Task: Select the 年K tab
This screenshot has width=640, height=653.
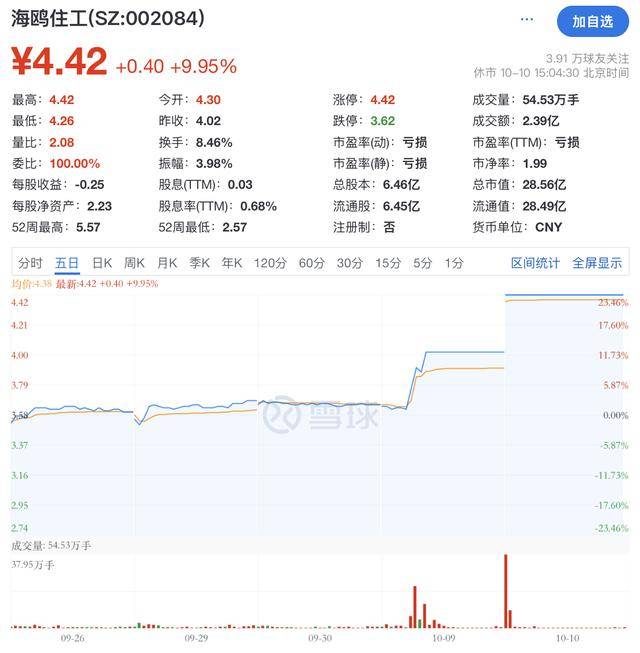Action: pyautogui.click(x=232, y=263)
